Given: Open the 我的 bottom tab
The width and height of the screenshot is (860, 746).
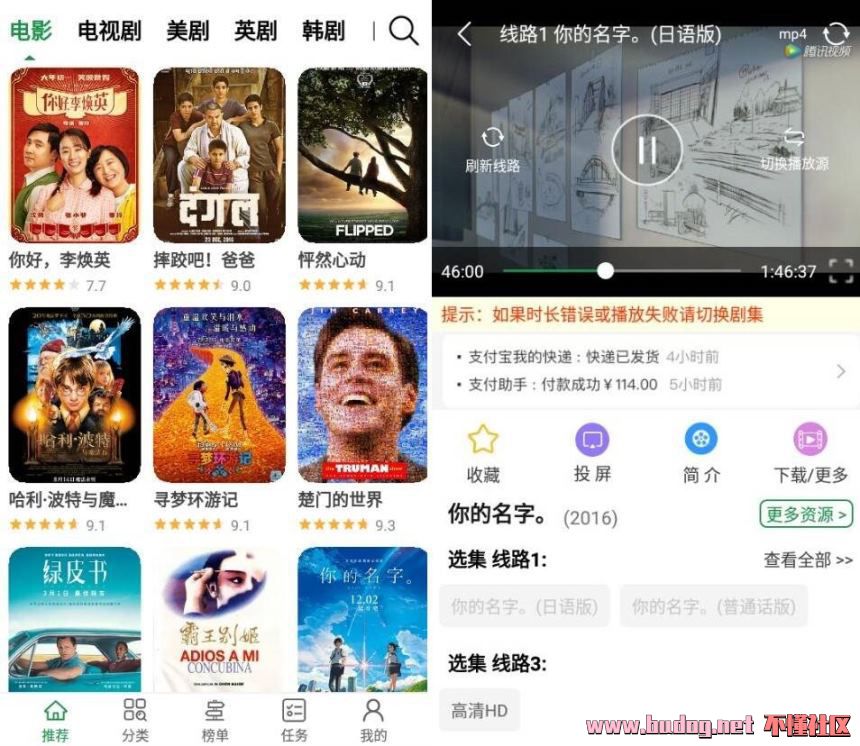Looking at the screenshot, I should click(373, 720).
